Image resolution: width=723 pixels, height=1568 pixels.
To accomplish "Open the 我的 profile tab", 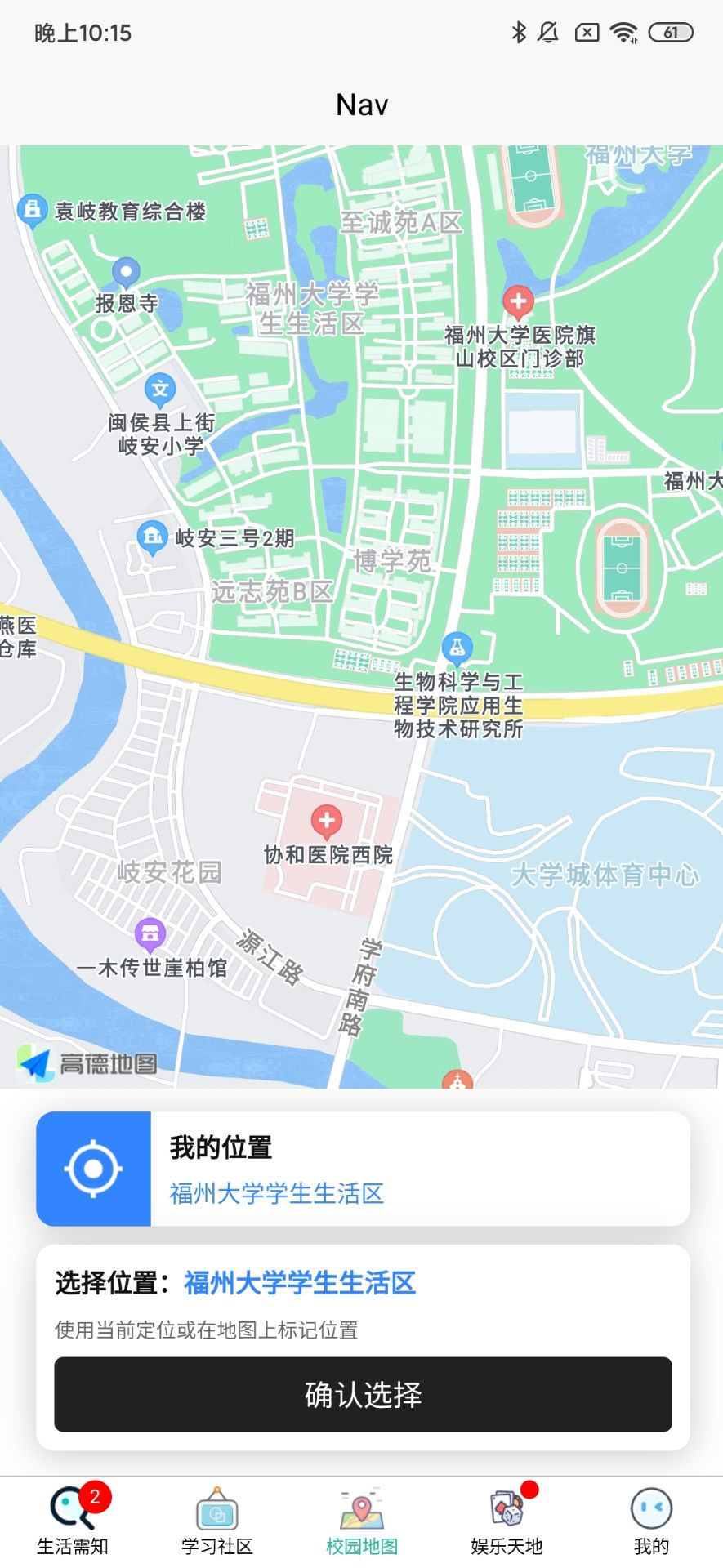I will pyautogui.click(x=651, y=1521).
